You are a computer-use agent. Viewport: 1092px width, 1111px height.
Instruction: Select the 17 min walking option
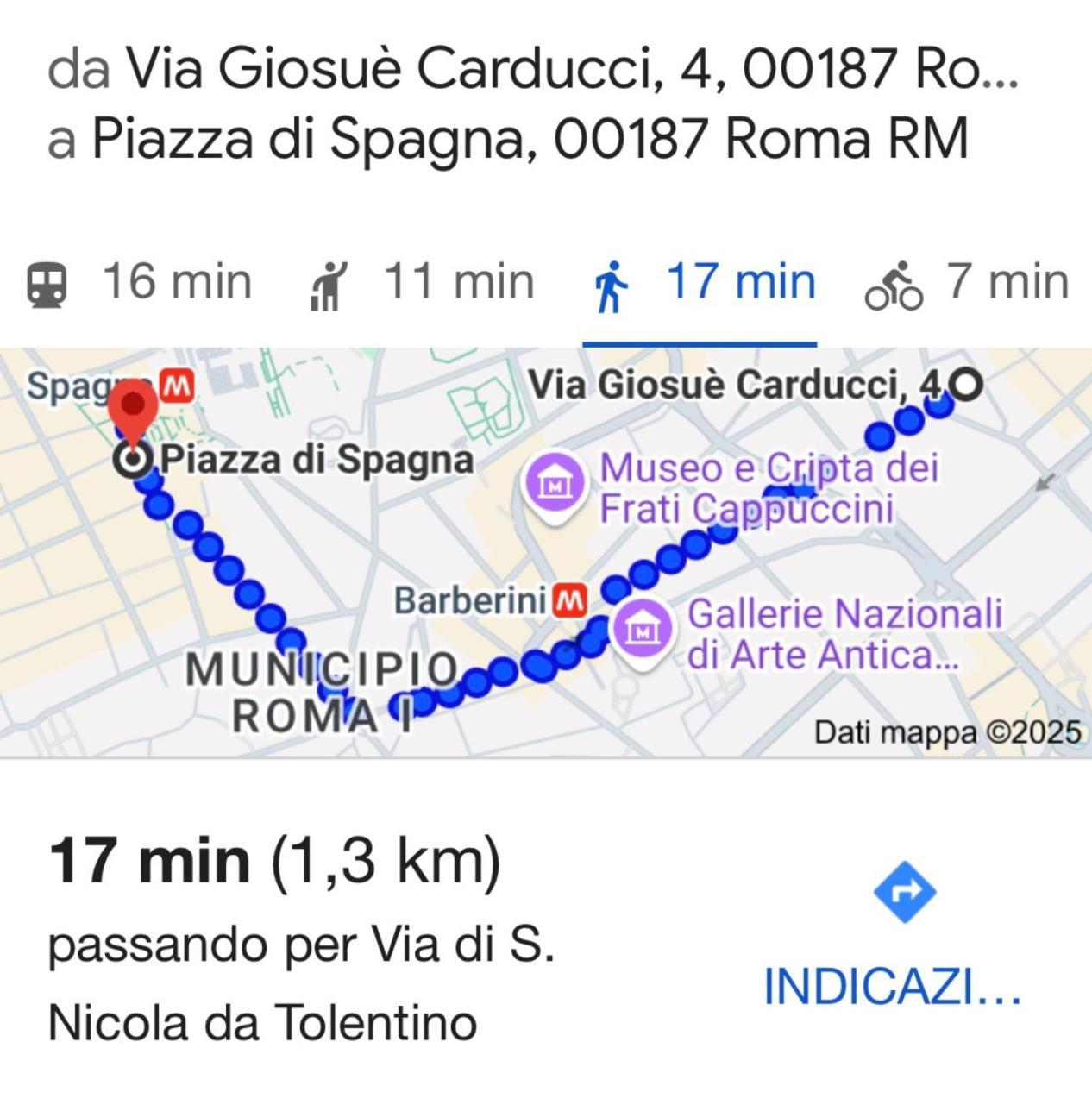[x=700, y=283]
